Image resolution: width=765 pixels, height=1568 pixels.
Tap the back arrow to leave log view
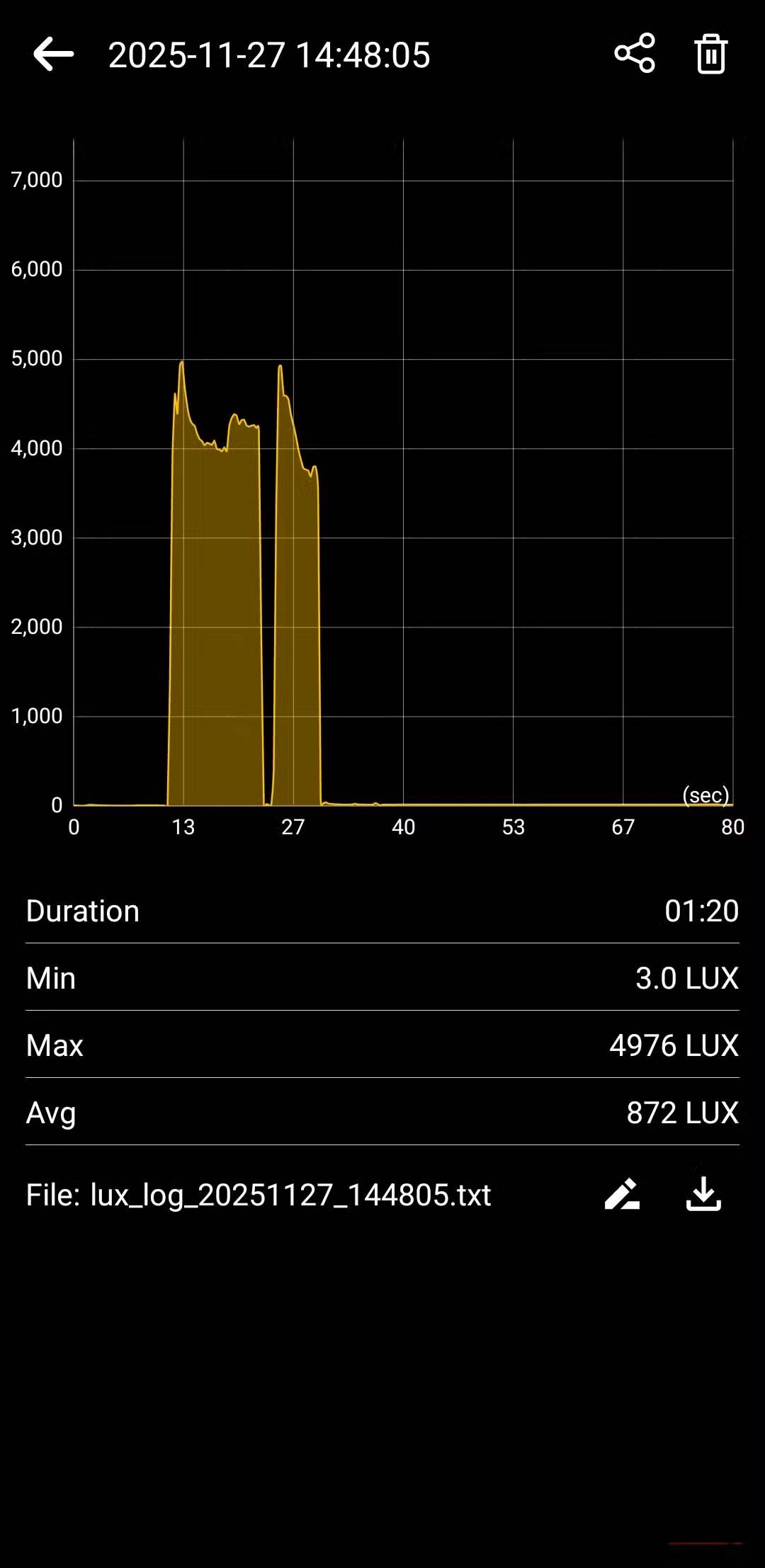[54, 55]
